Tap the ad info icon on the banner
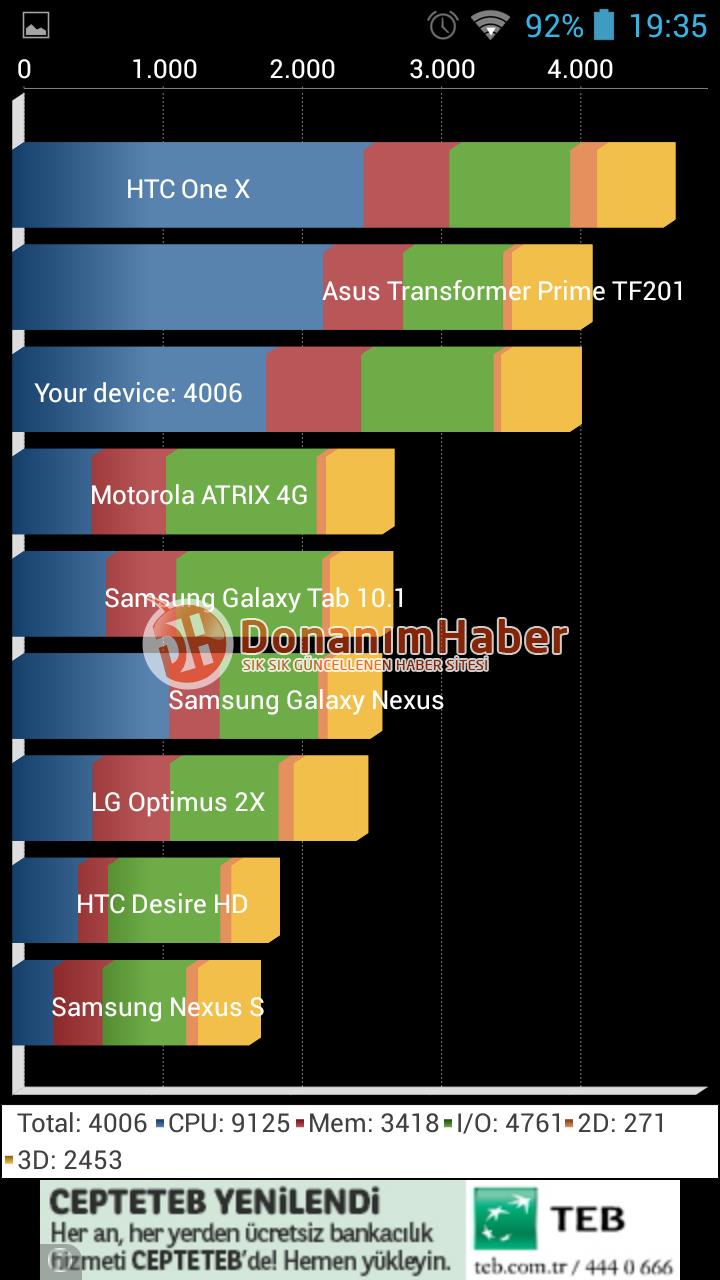 (60, 1261)
